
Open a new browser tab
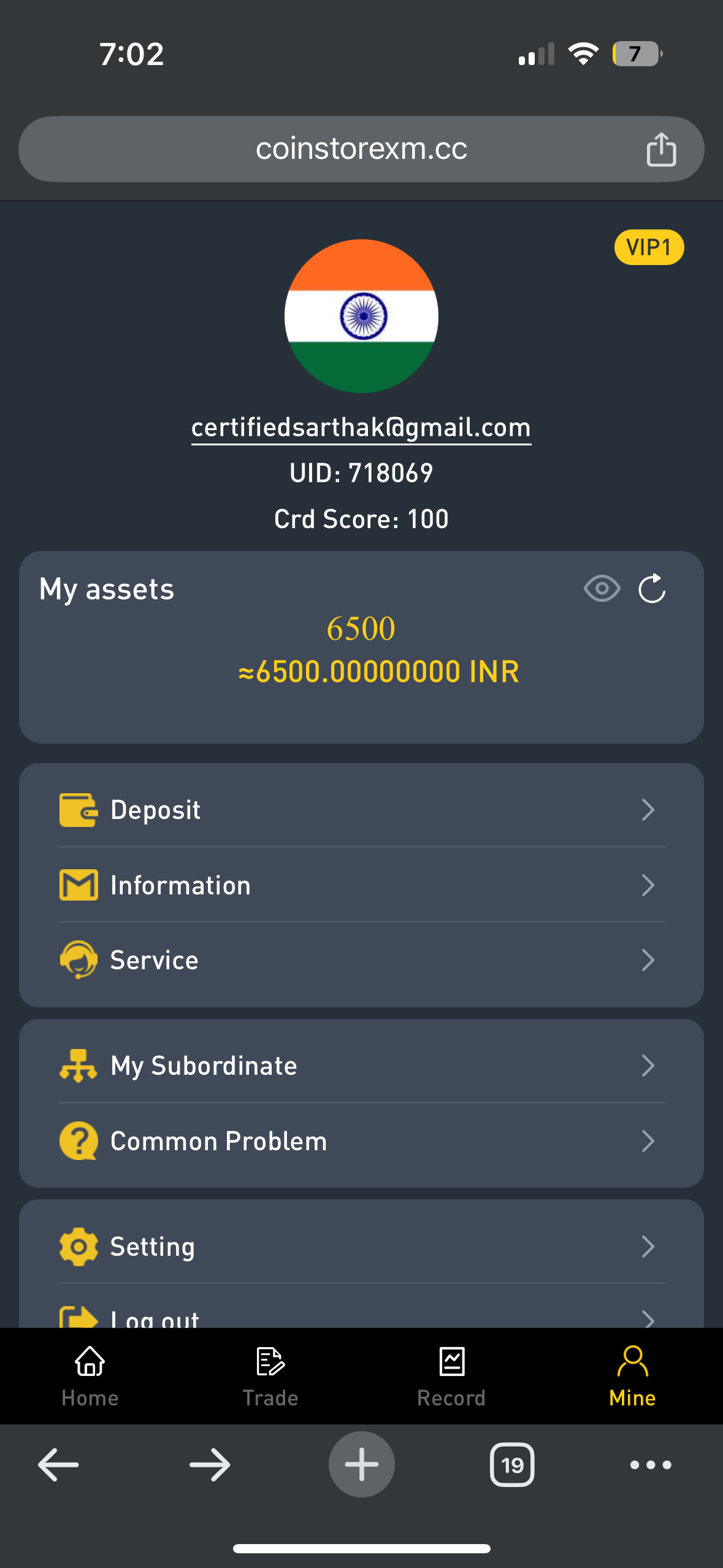[361, 1465]
